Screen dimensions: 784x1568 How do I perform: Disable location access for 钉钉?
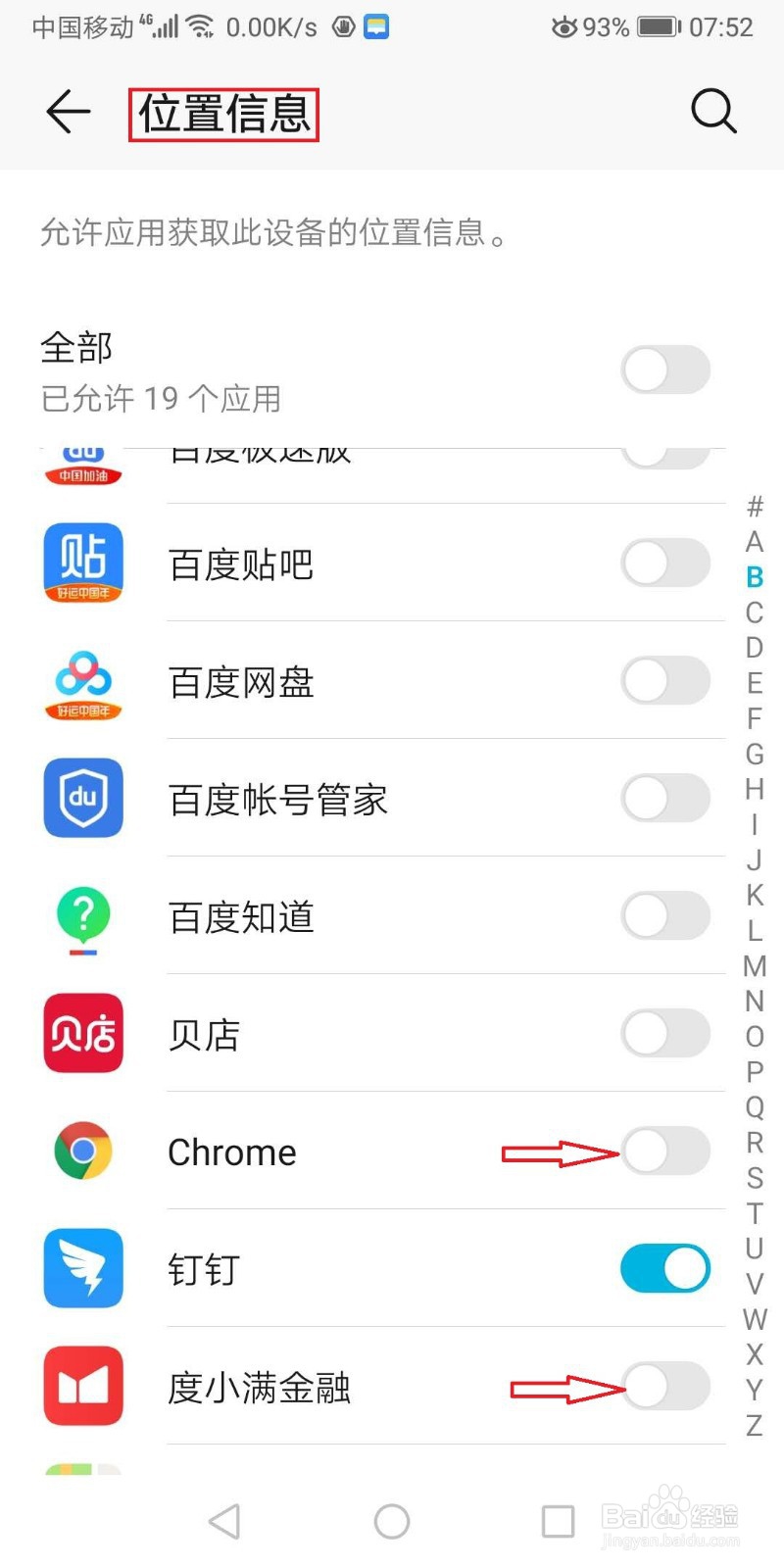[664, 1267]
